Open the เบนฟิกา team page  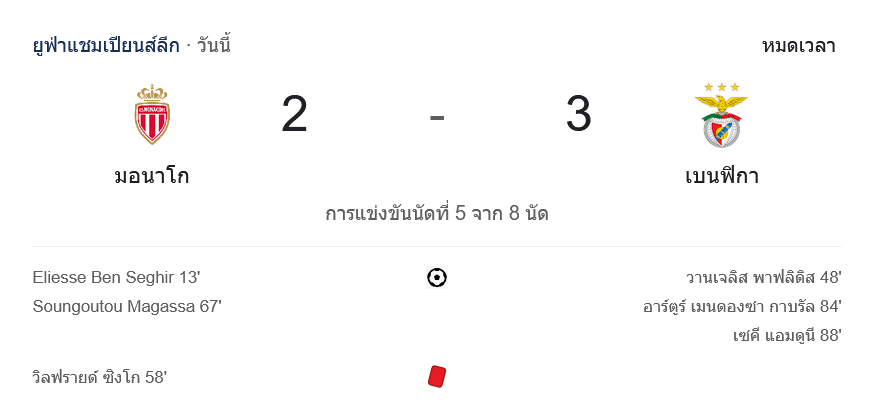point(722,176)
